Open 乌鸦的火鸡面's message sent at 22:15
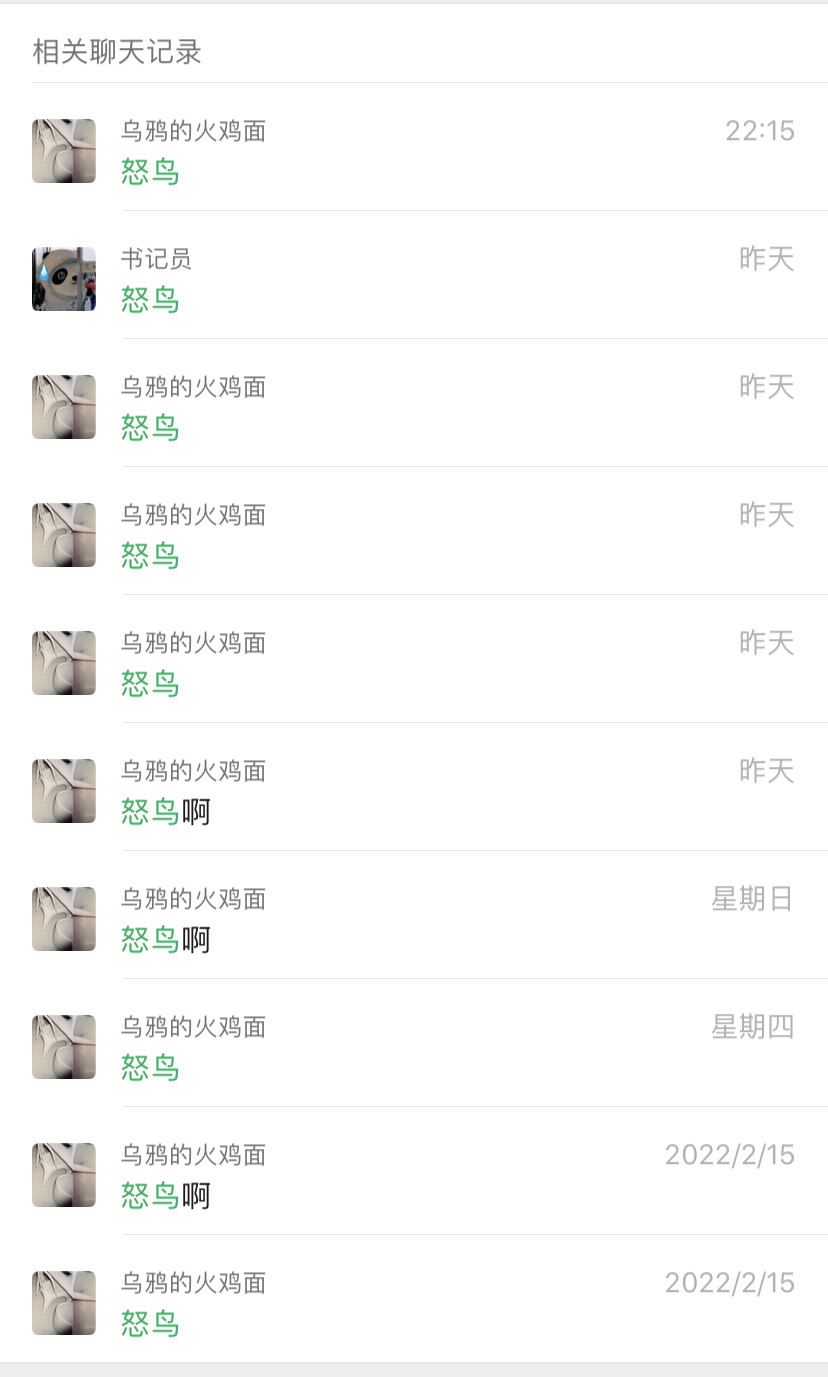The width and height of the screenshot is (828, 1377). point(413,151)
